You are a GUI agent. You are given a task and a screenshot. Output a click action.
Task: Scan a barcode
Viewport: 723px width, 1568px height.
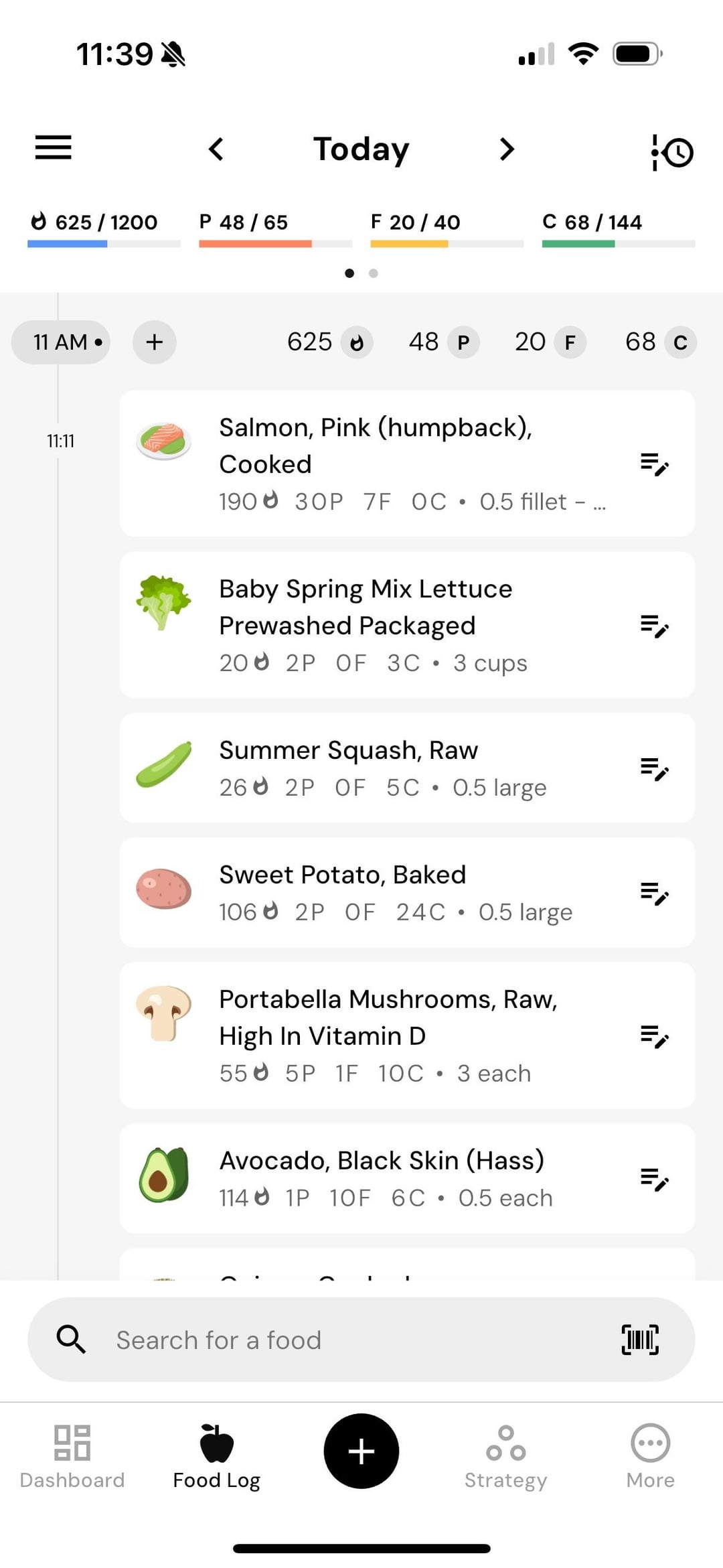coord(640,1340)
